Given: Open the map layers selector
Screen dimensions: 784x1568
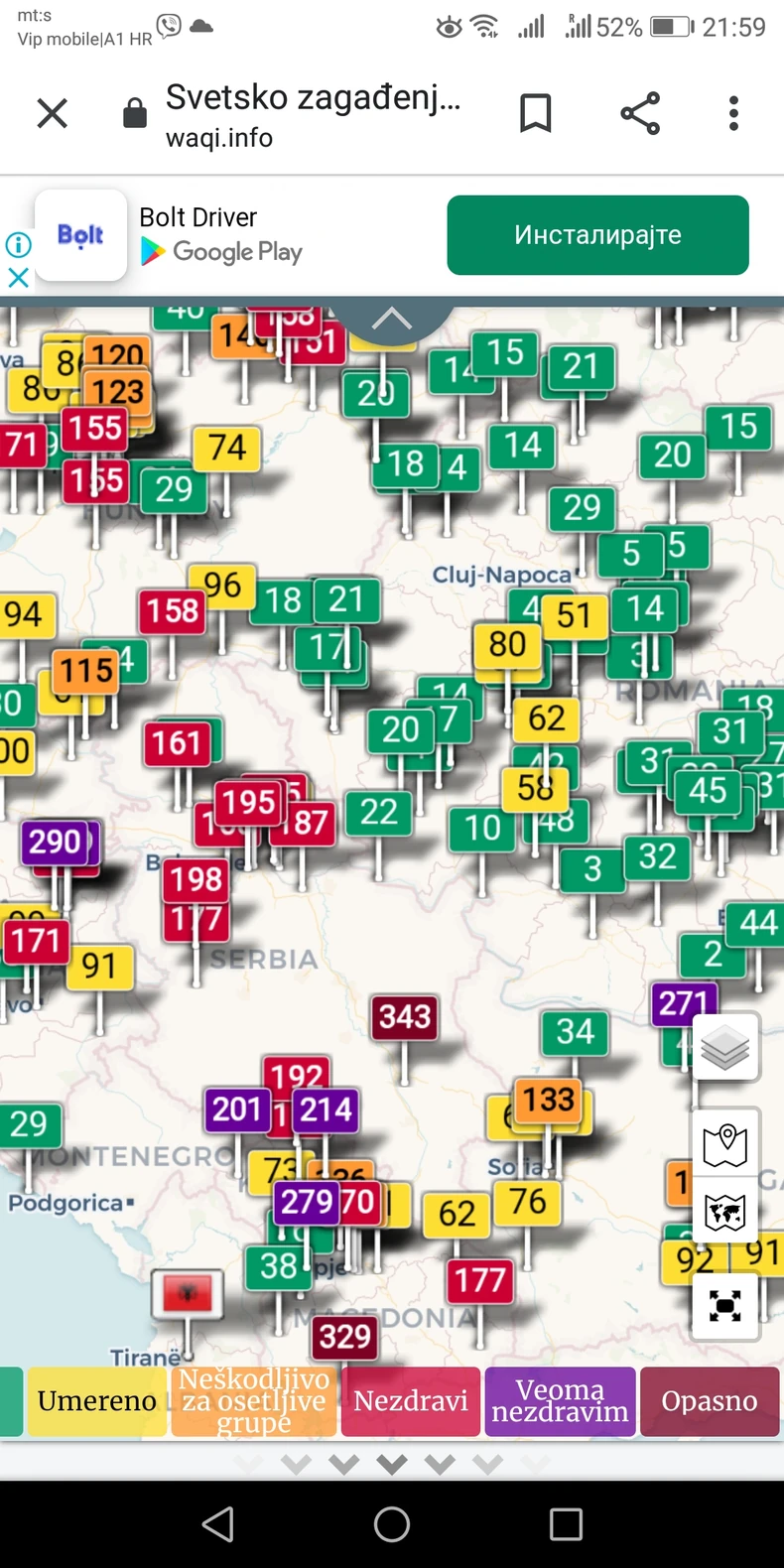Looking at the screenshot, I should click(725, 1047).
